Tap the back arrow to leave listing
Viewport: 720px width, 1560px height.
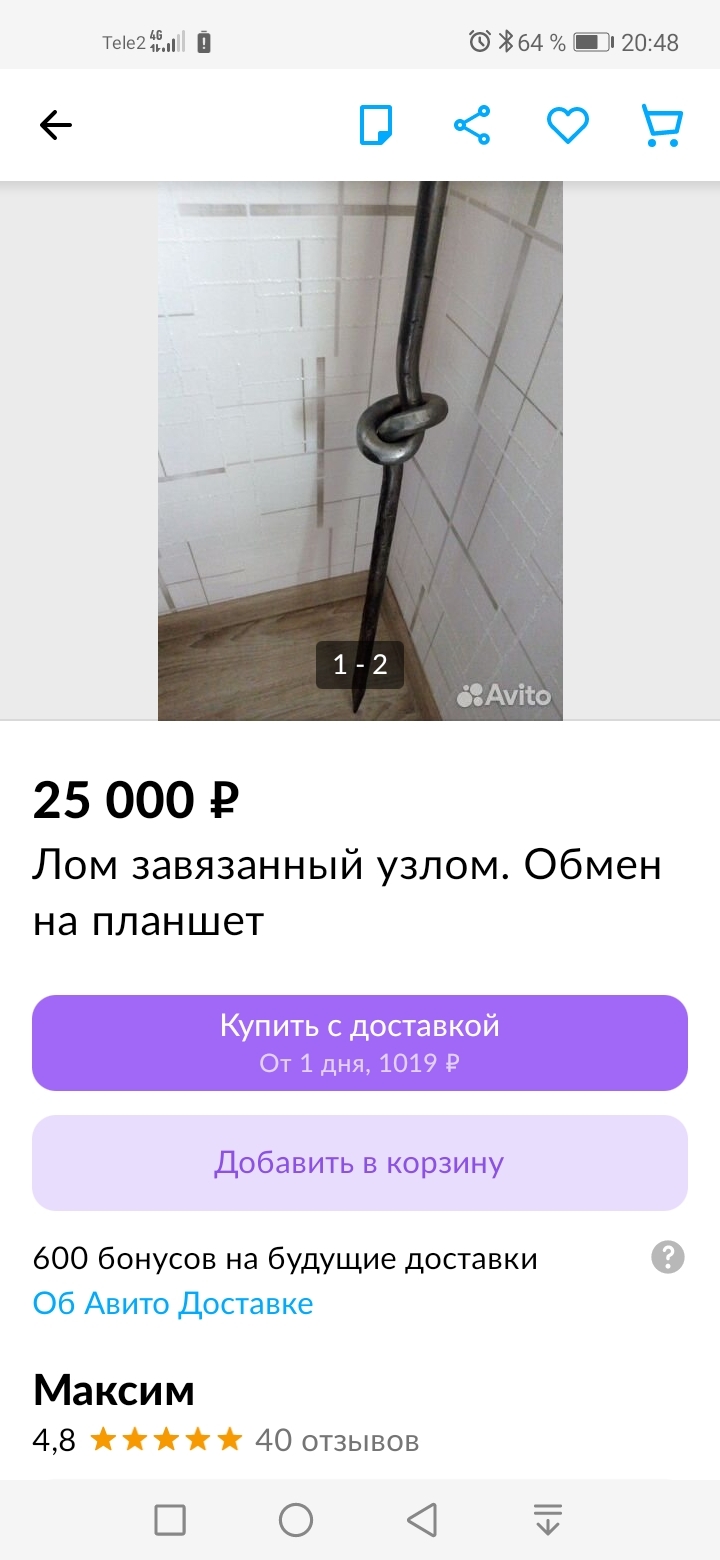(x=55, y=124)
